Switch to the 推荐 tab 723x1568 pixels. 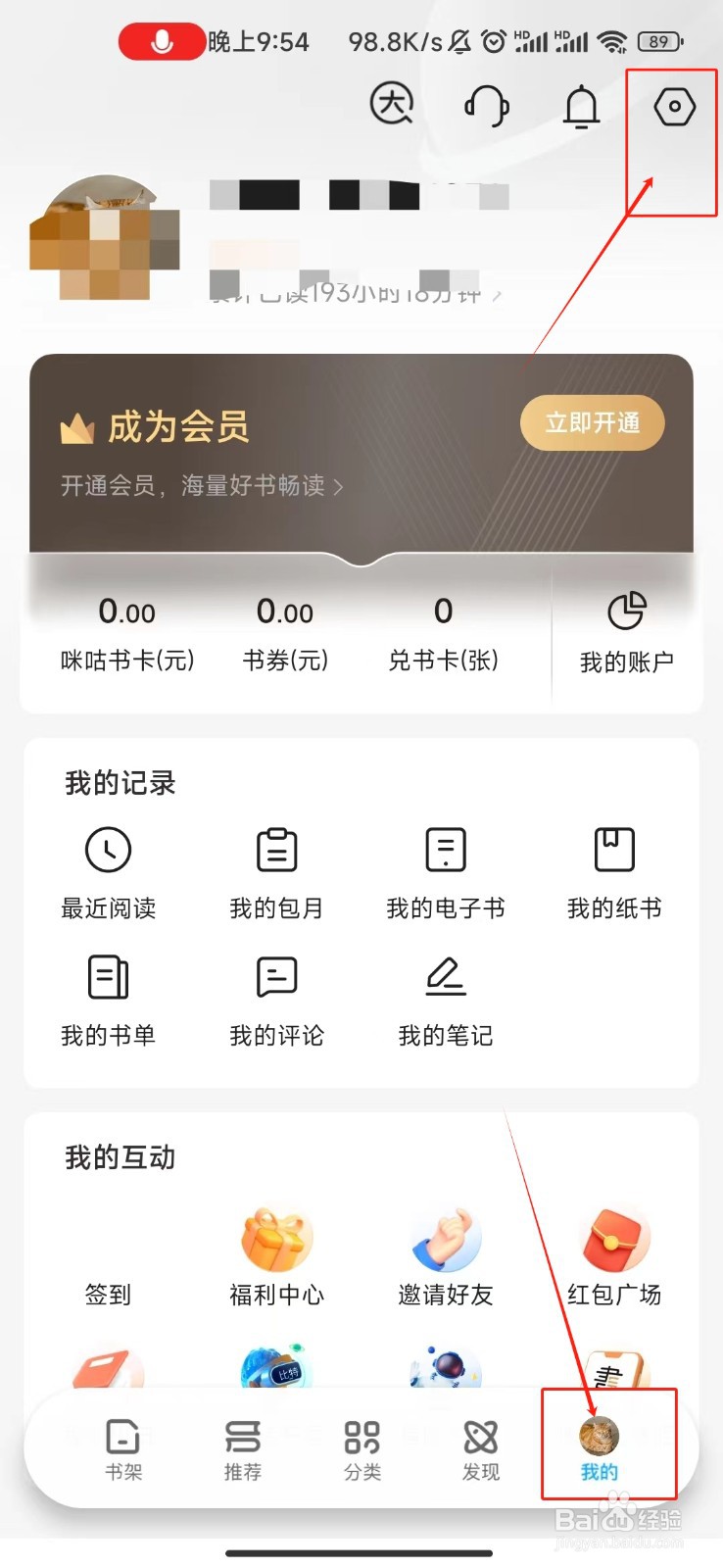tap(243, 1449)
